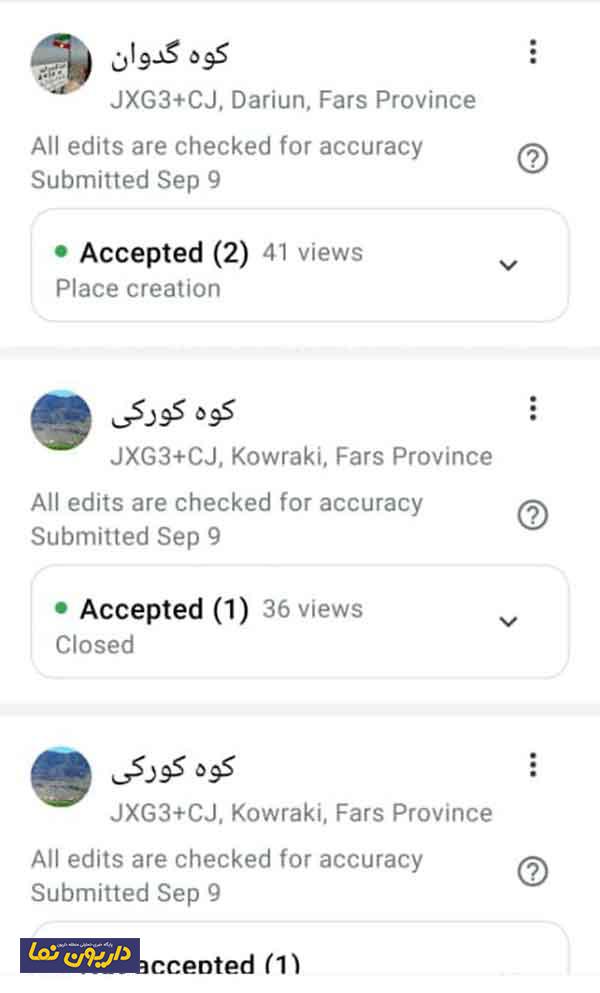Open overflow menu for the Dariun edit

[533, 51]
